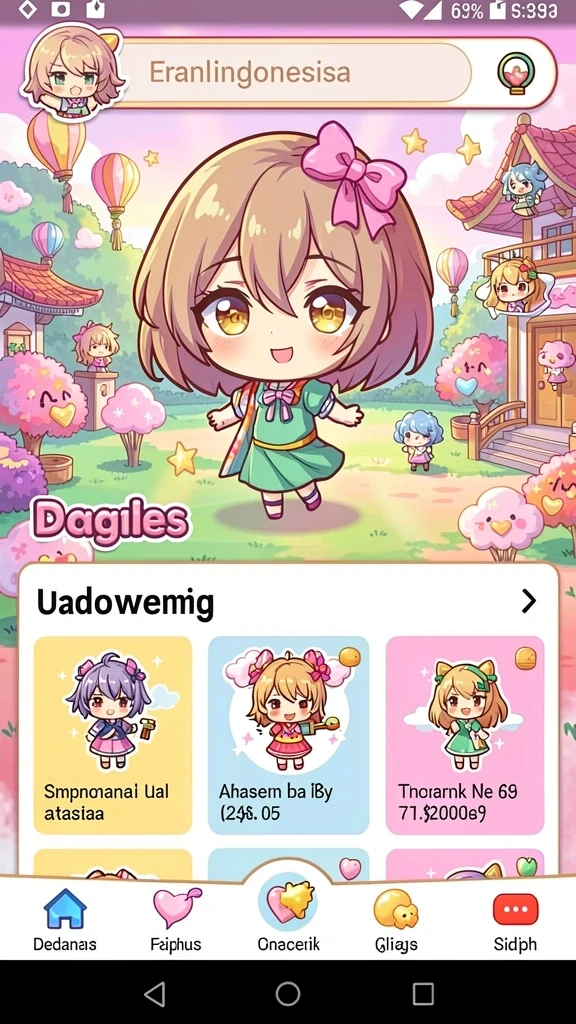The height and width of the screenshot is (1024, 576).
Task: Go to the Faiphus tab
Action: point(176,920)
